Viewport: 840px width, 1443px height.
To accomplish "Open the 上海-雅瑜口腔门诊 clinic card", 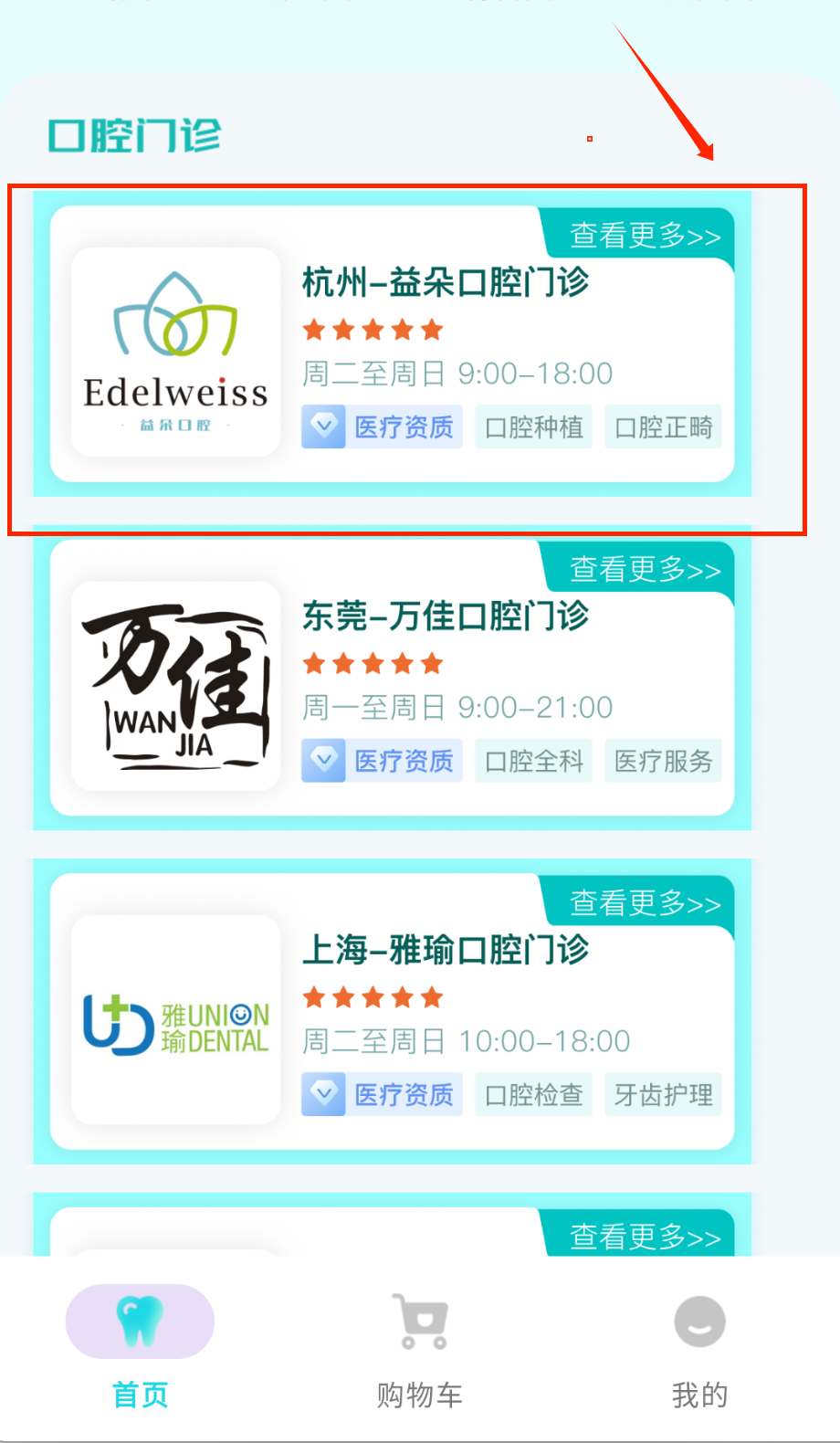I will [445, 950].
